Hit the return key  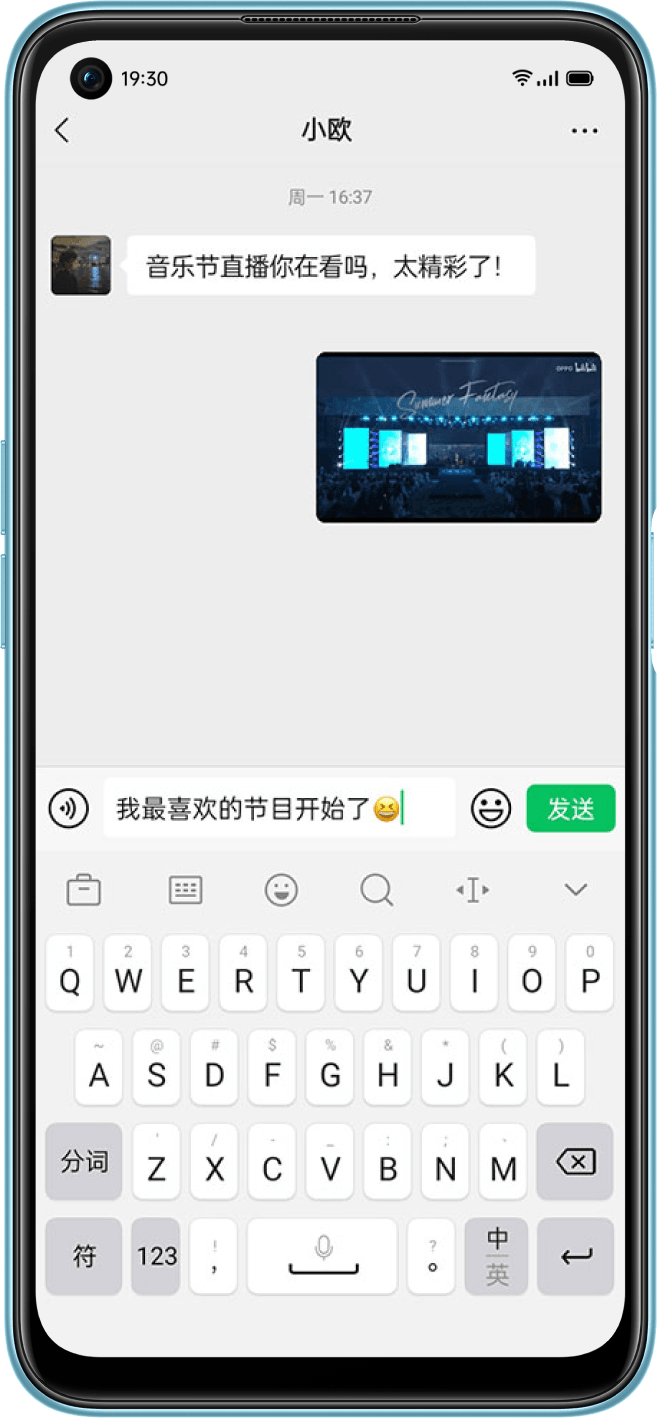tap(575, 1256)
